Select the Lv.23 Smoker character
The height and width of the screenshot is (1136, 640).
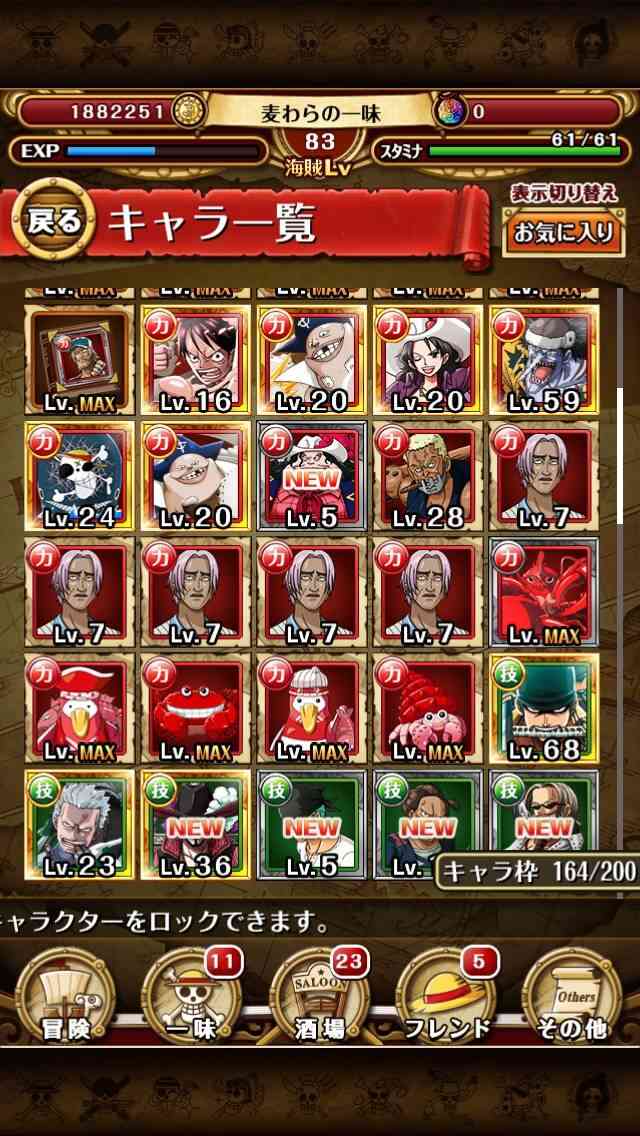80,824
